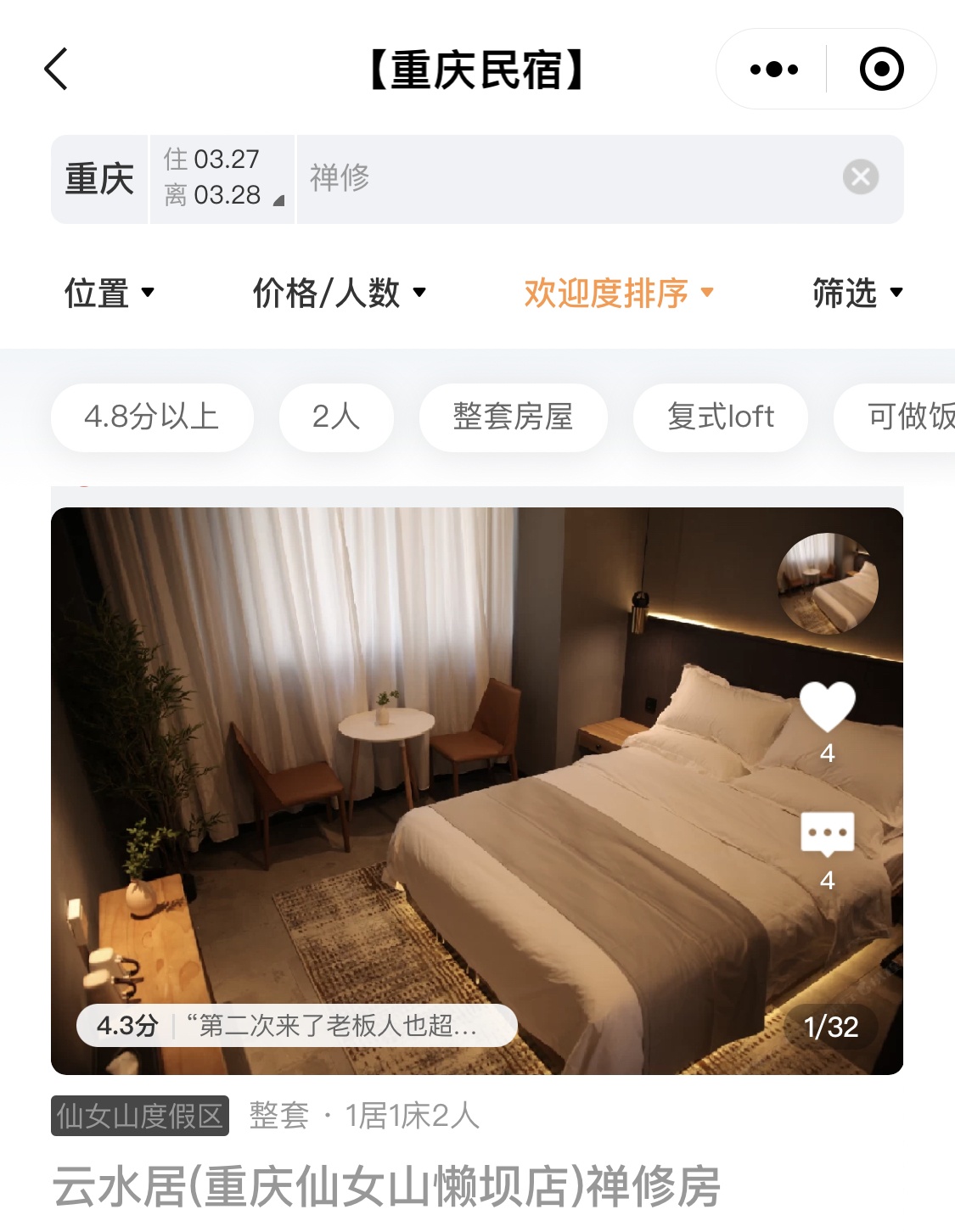The image size is (955, 1232).
Task: Open the mini program more-options menu
Action: pos(773,70)
